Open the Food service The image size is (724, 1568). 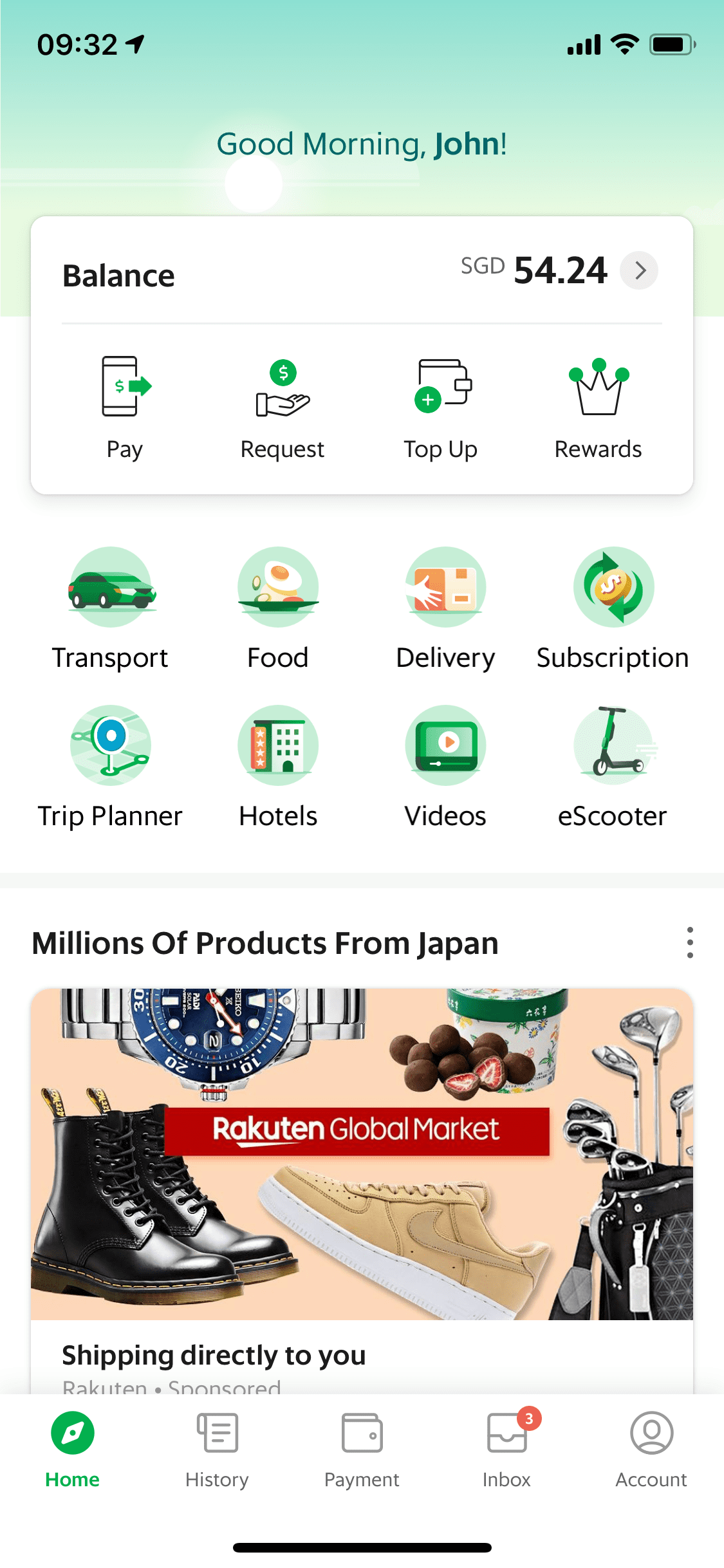pos(278,609)
